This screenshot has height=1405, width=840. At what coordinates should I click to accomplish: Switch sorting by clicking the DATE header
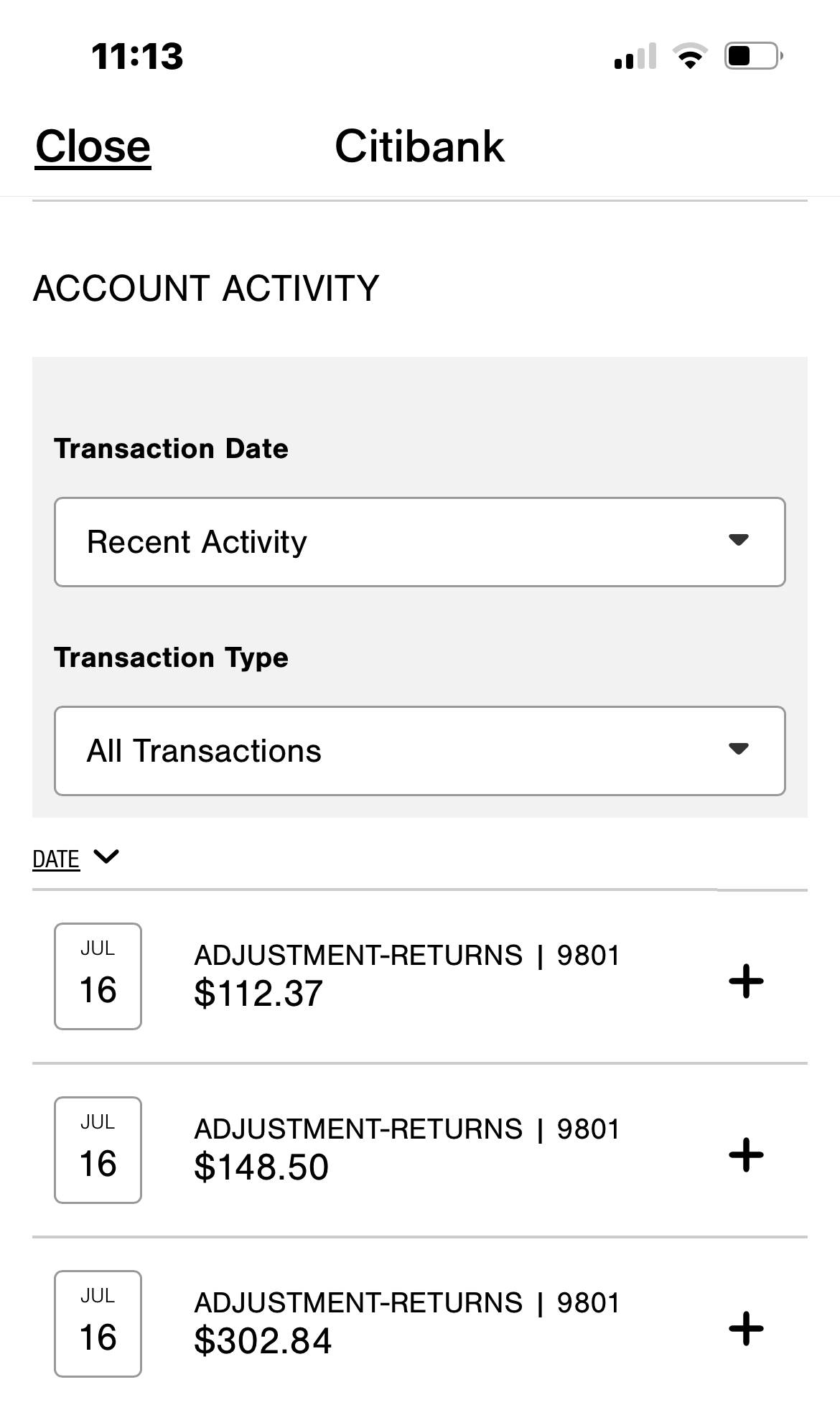coord(56,857)
